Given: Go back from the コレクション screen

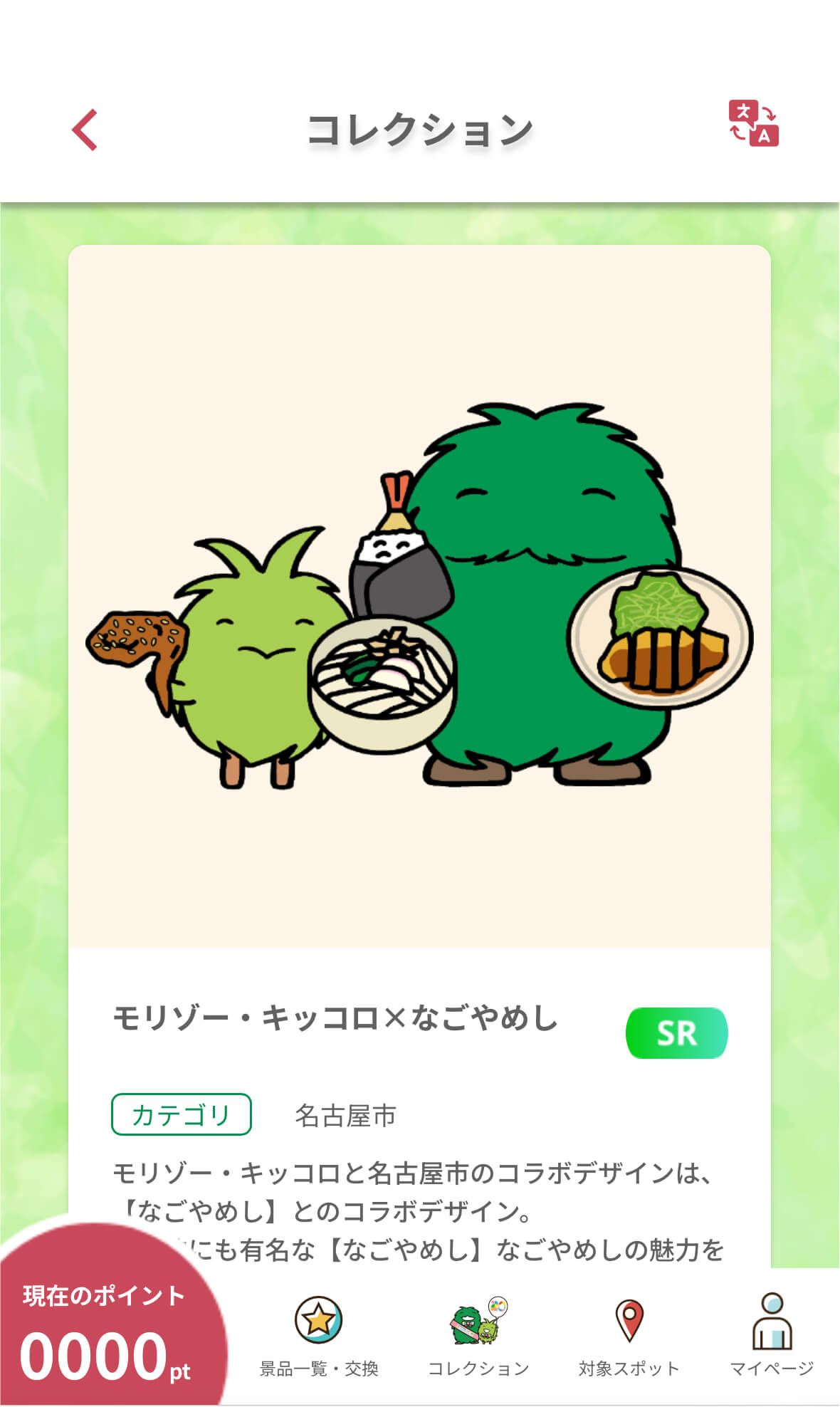Looking at the screenshot, I should point(85,130).
